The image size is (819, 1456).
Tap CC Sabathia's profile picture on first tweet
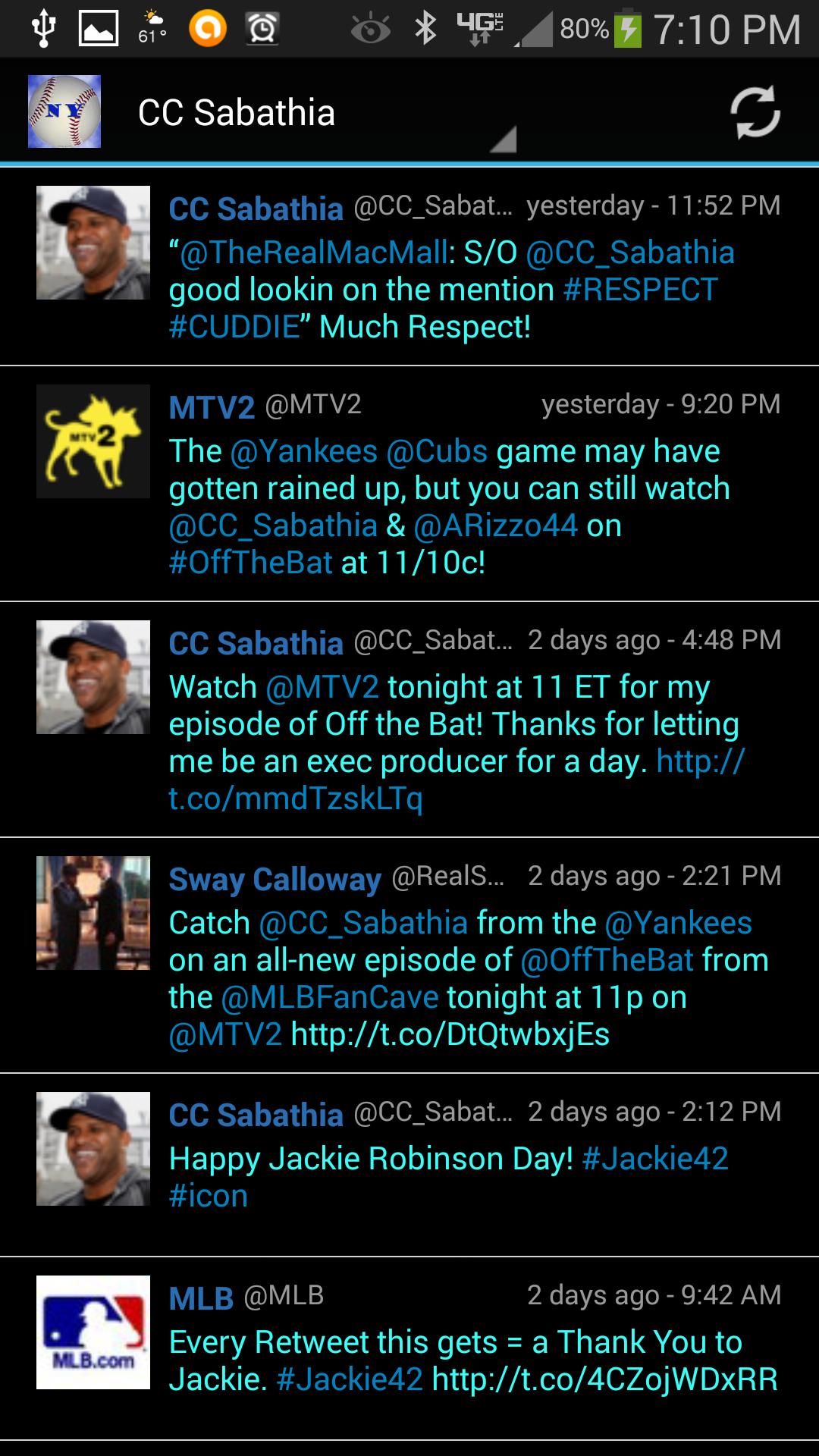coord(93,243)
